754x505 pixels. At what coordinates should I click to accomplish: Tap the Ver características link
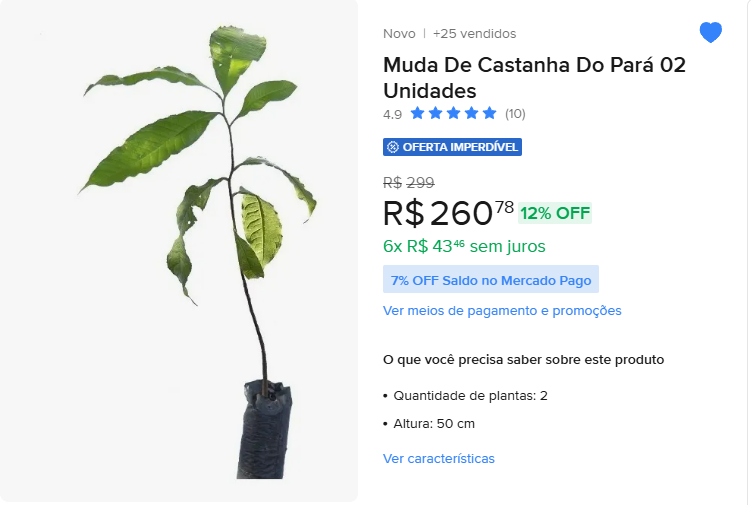click(x=438, y=459)
